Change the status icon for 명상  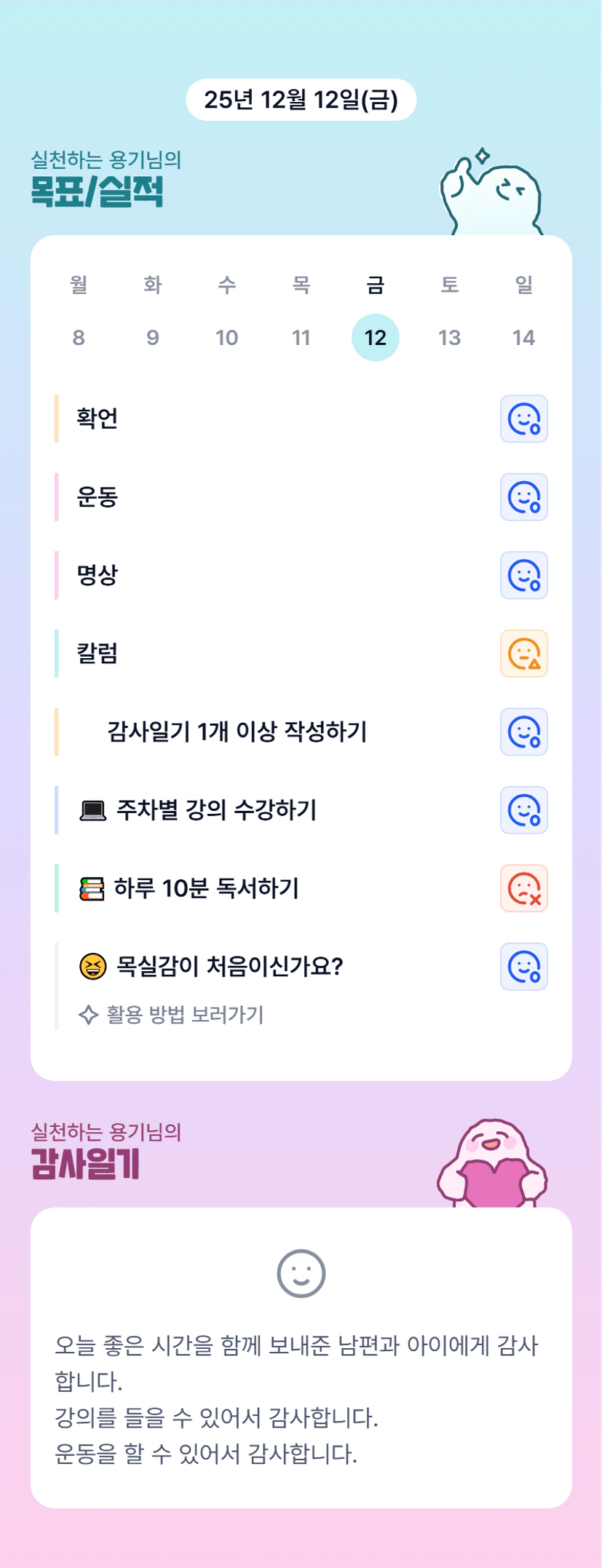pos(524,575)
